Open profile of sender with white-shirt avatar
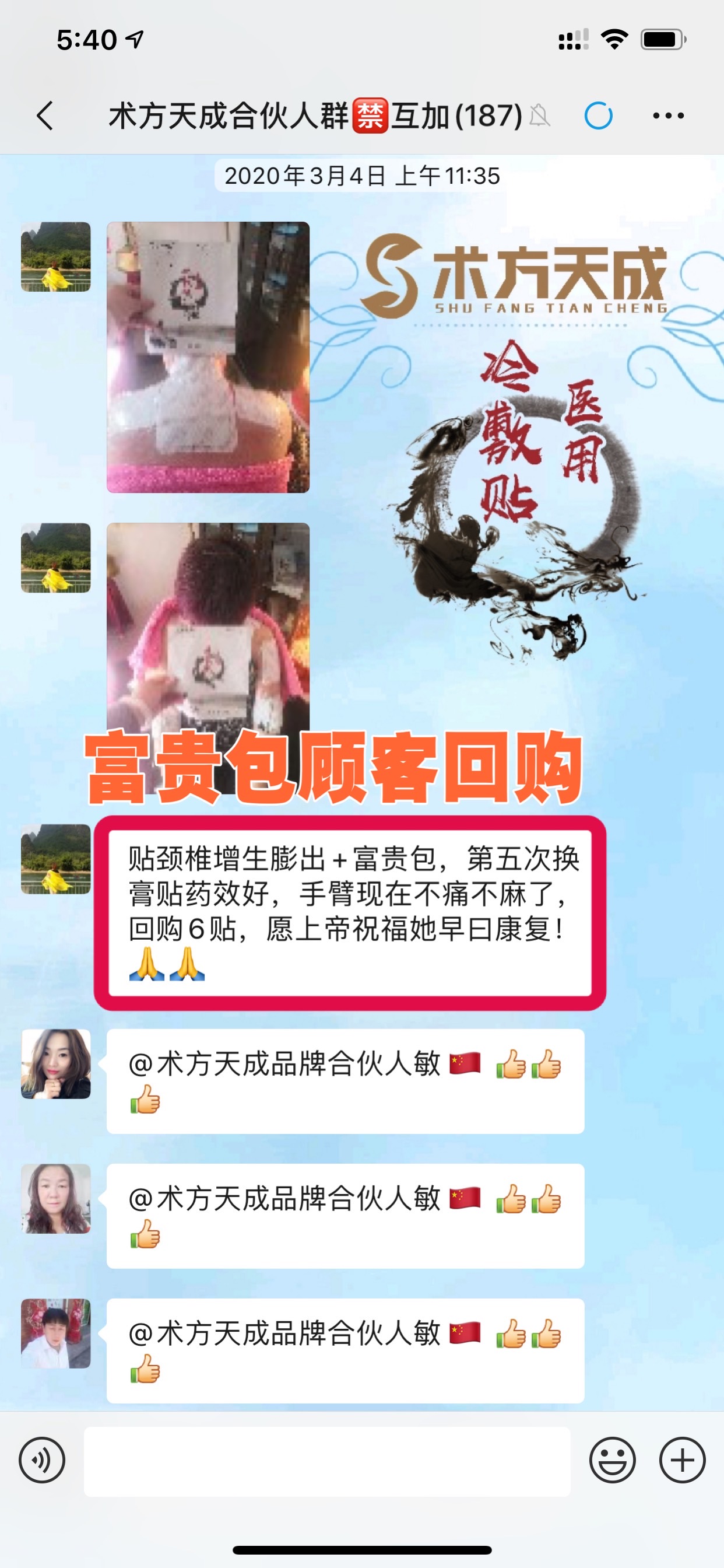The height and width of the screenshot is (1568, 724). 56,1333
